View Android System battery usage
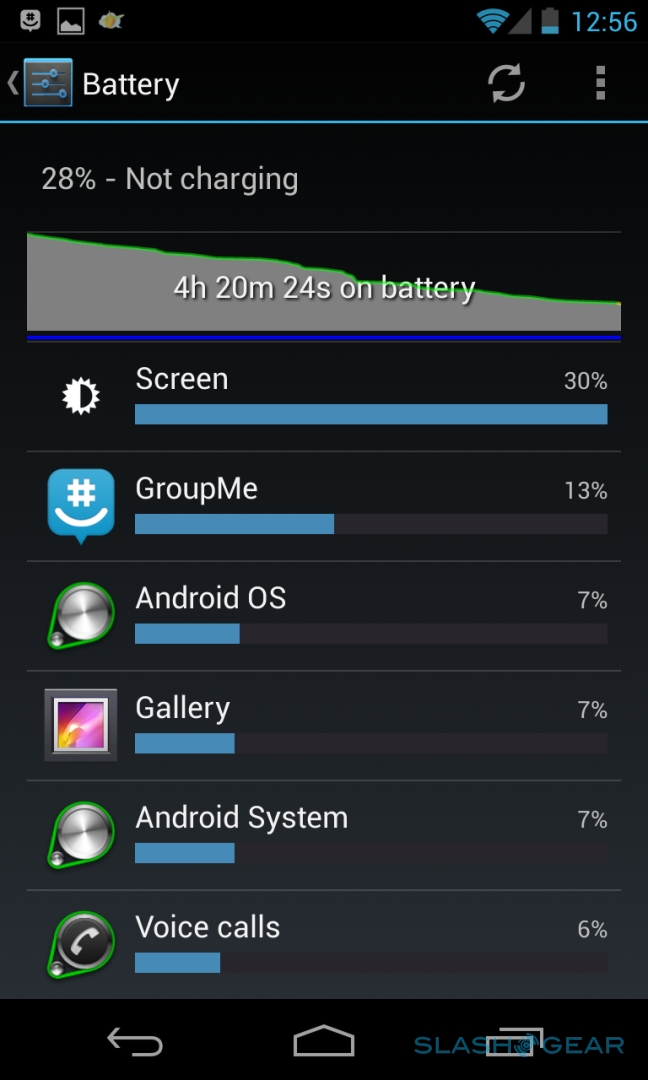 pyautogui.click(x=323, y=837)
